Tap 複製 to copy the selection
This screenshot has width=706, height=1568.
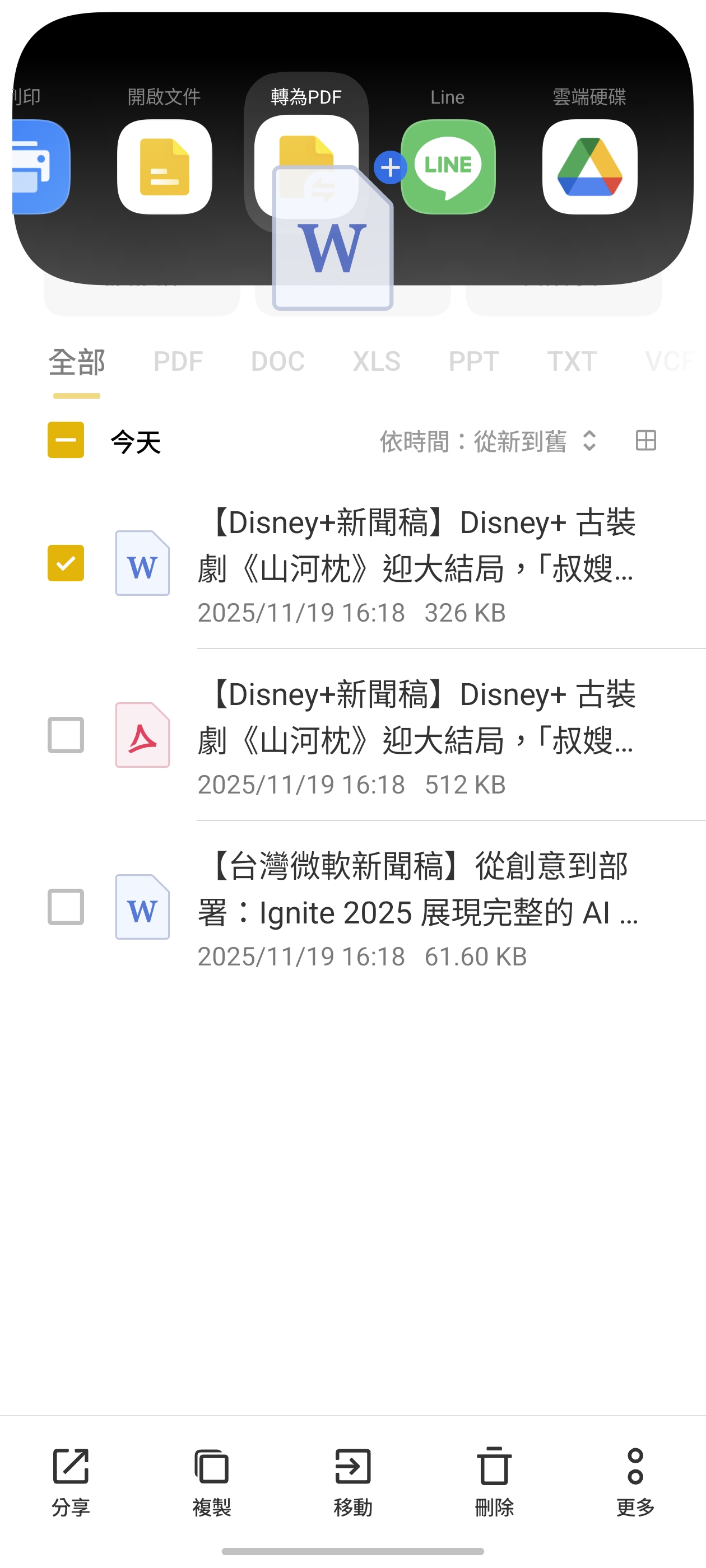211,1479
